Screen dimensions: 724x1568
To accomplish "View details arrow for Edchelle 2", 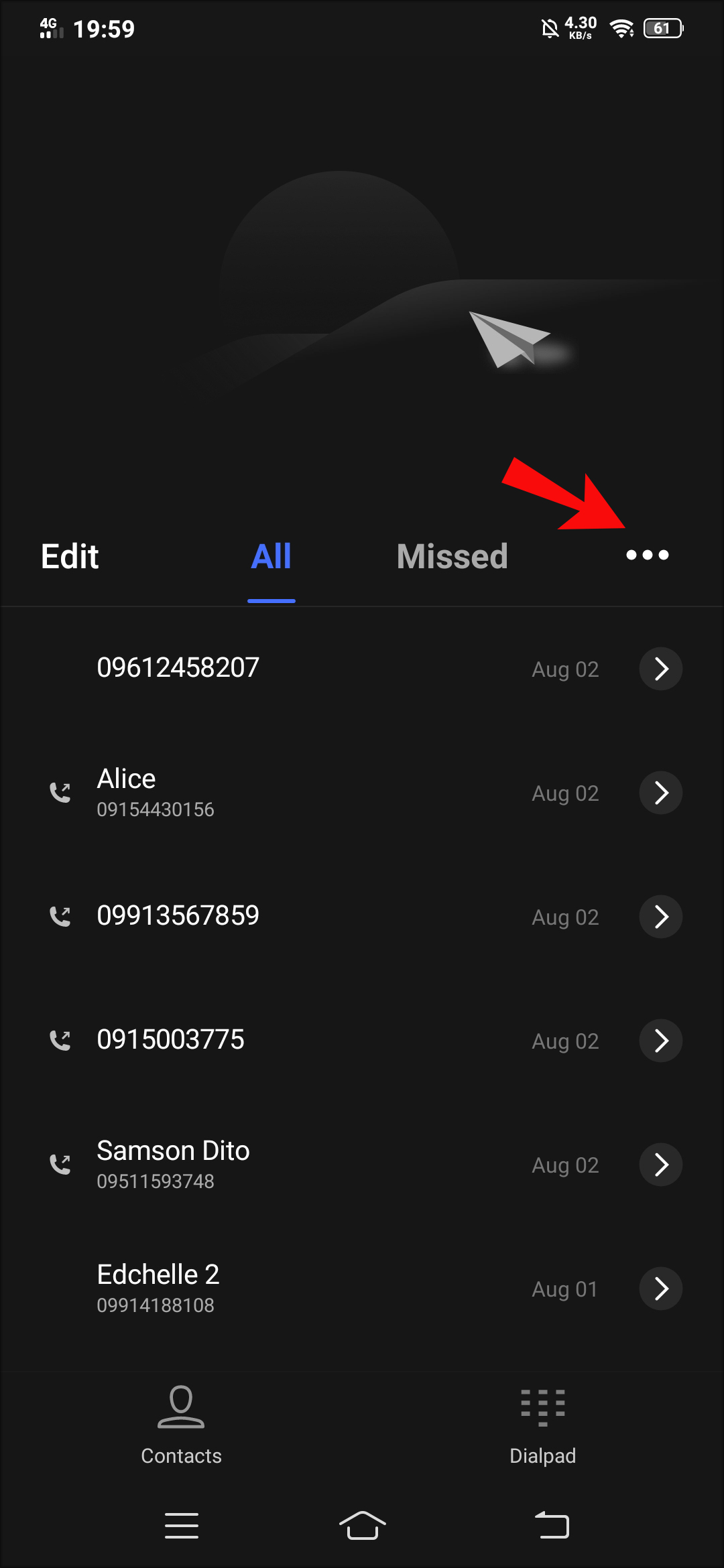I will 660,1289.
